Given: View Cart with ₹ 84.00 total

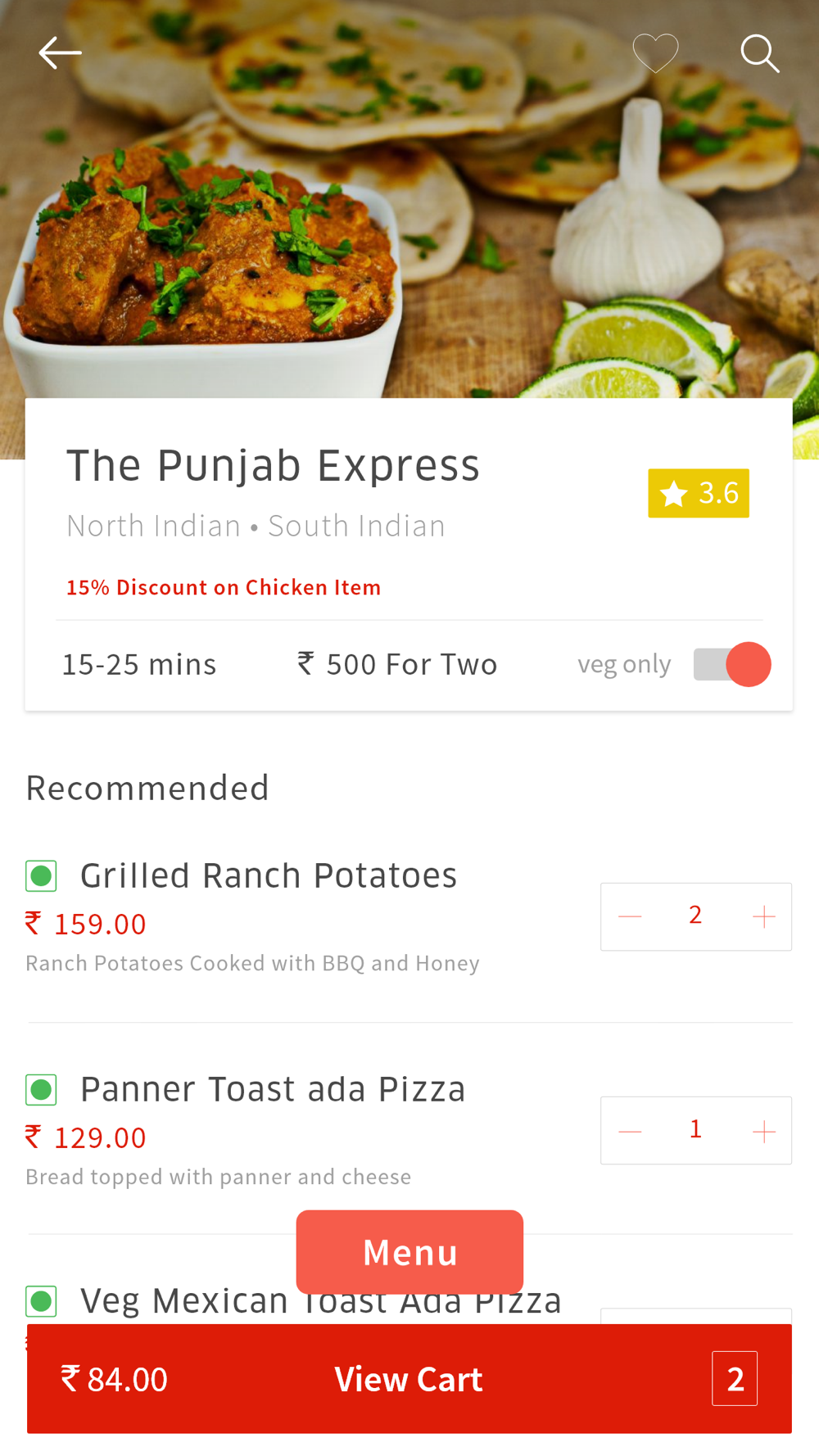Looking at the screenshot, I should tap(409, 1378).
